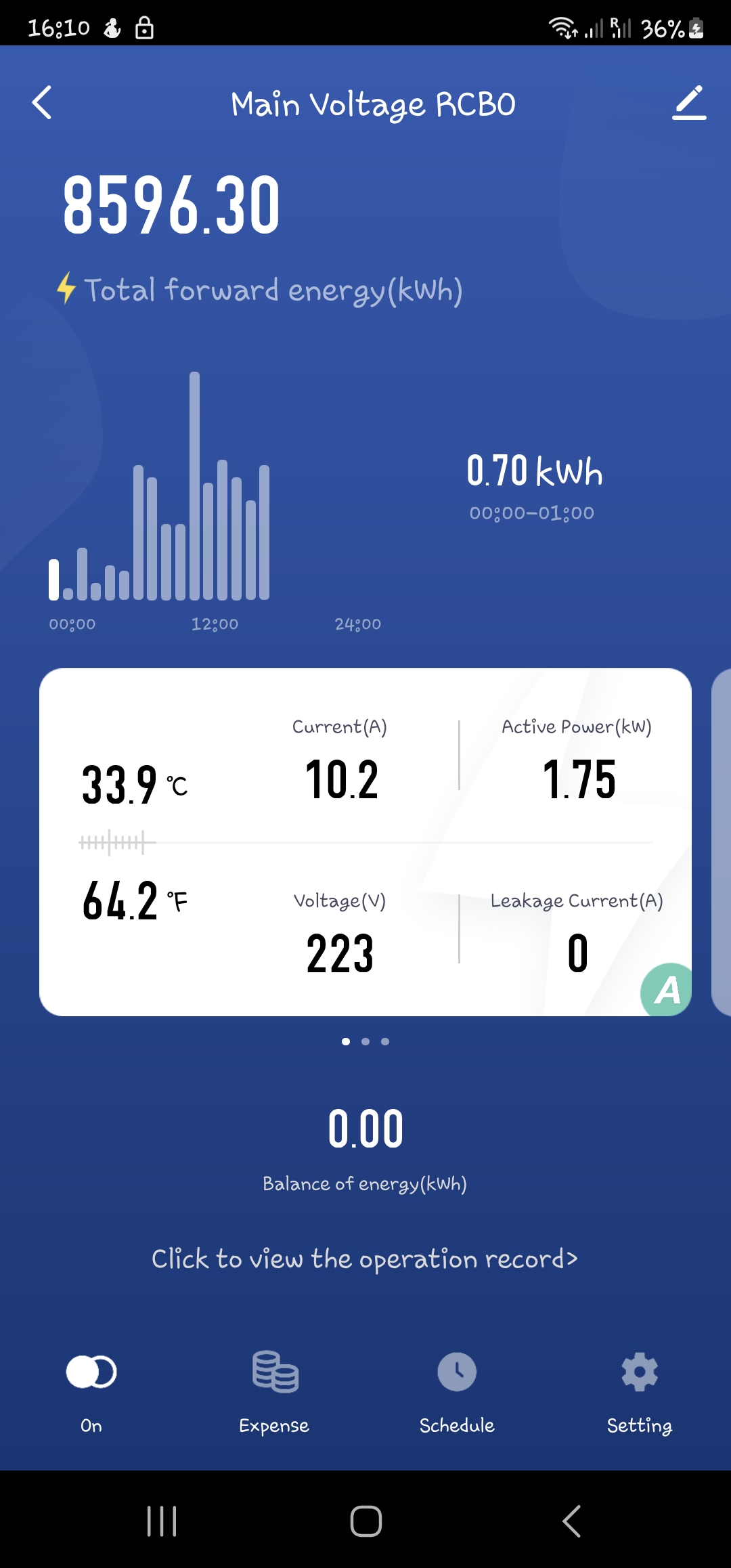
Task: Open the Expense section
Action: [x=274, y=1372]
